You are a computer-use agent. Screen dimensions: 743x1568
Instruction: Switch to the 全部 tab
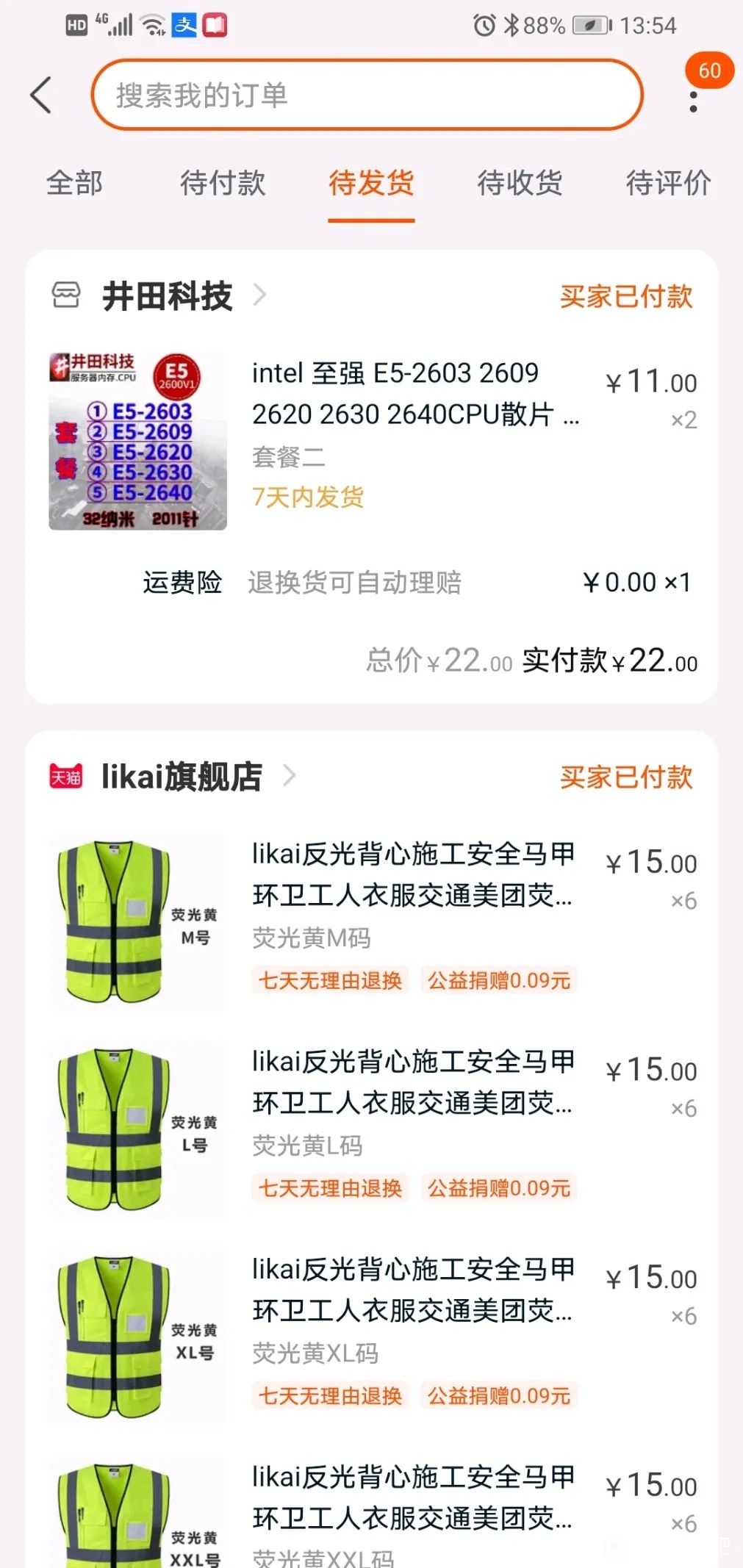click(74, 183)
